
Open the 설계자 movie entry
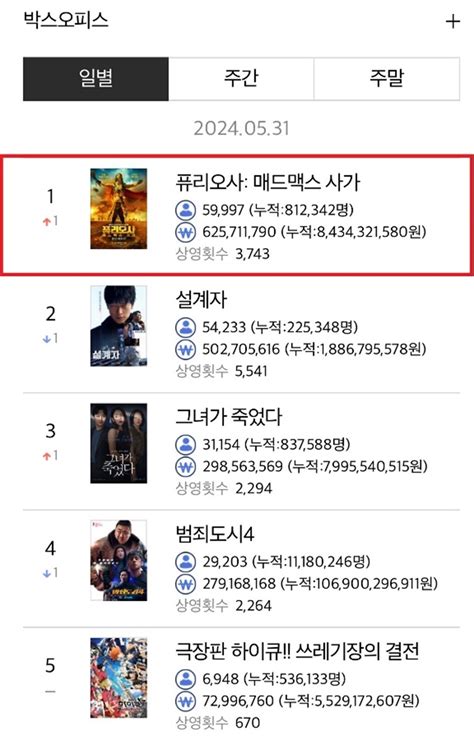241,334
